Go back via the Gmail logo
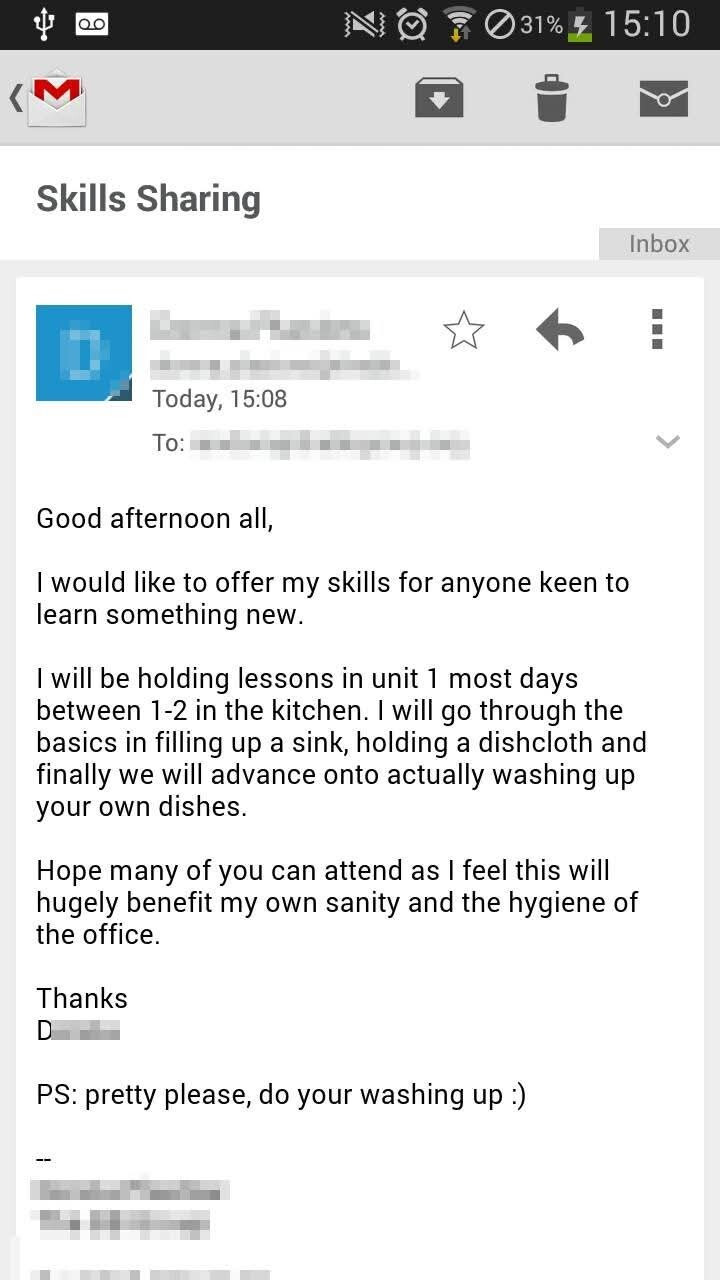The height and width of the screenshot is (1280, 720). (x=50, y=98)
